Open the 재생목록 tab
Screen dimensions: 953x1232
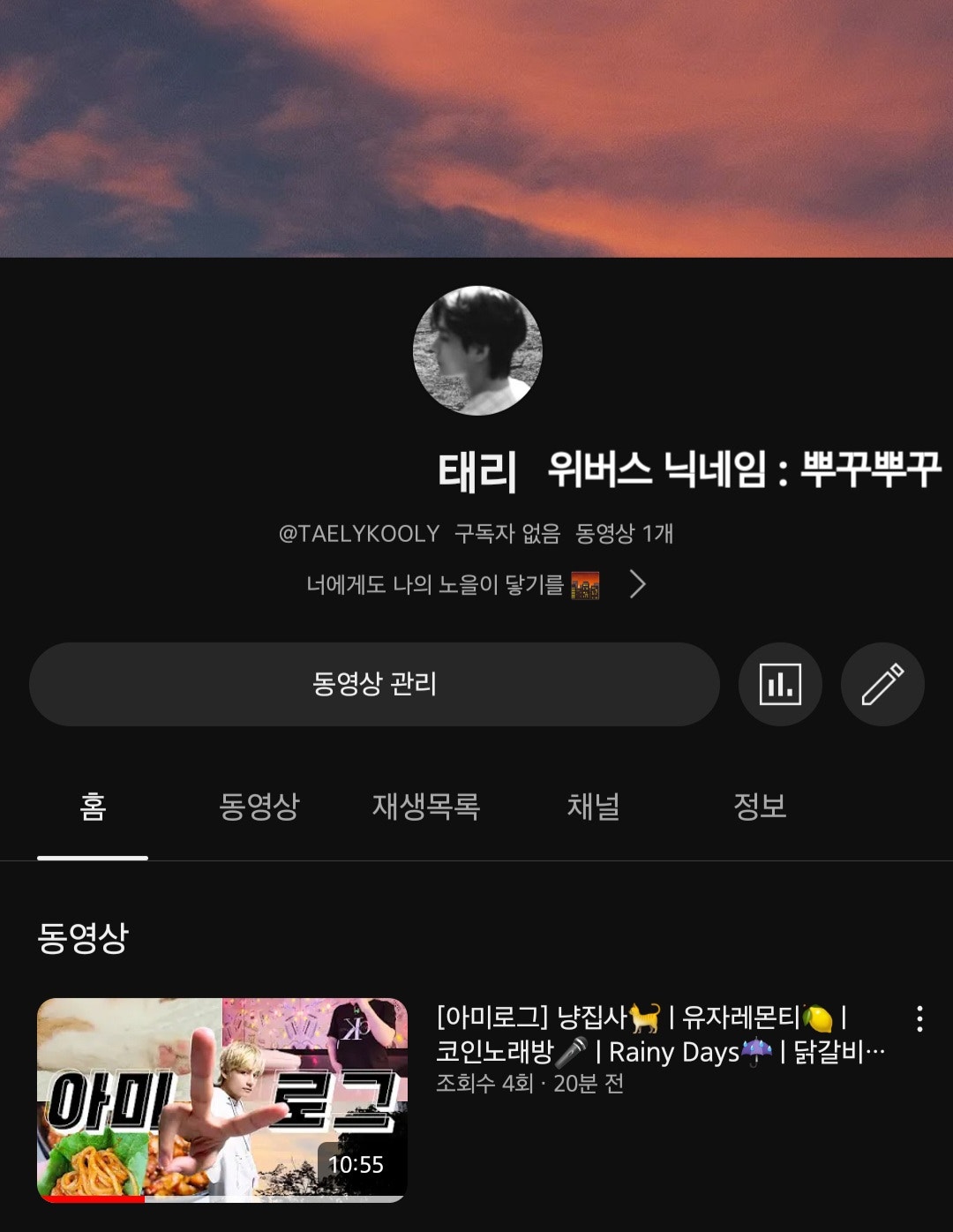424,806
